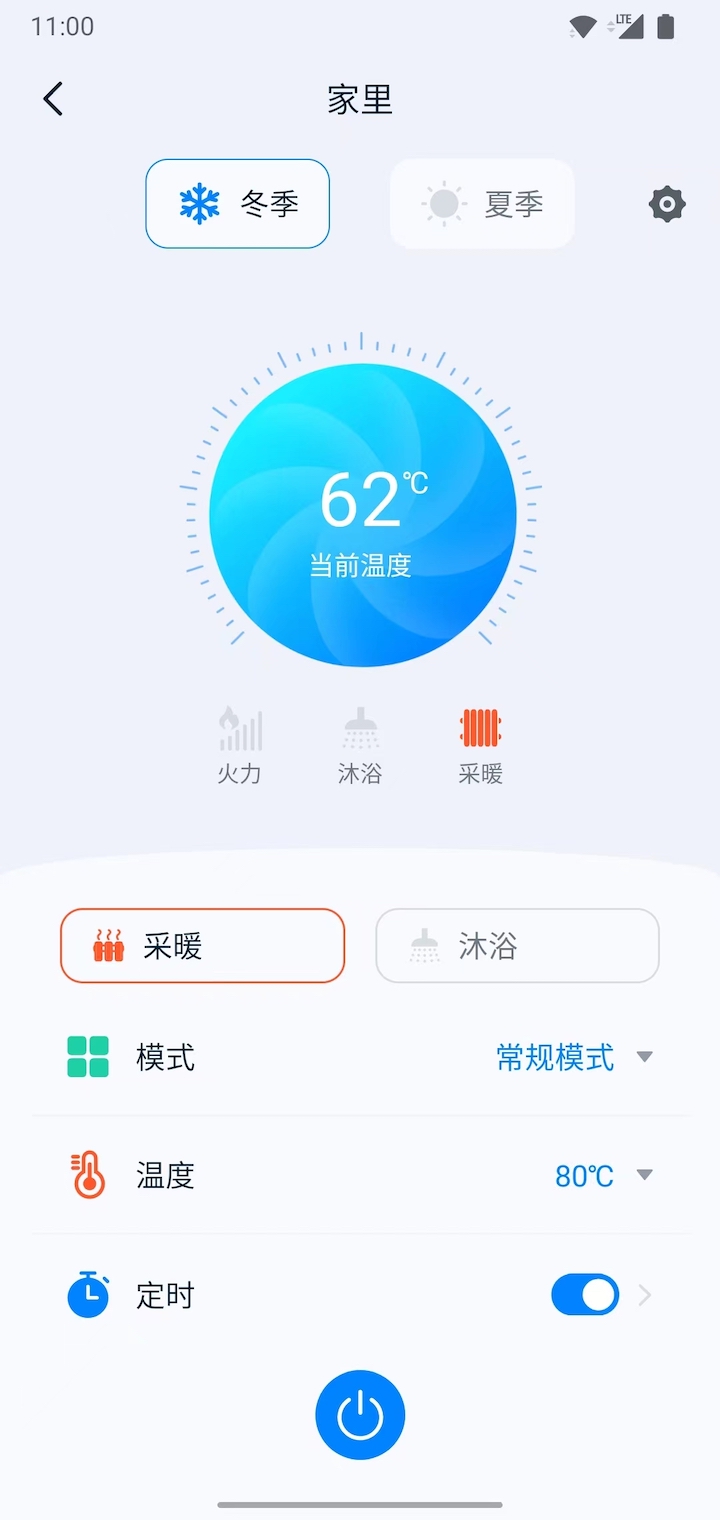Screen dimensions: 720x1520
Task: Tap the back arrow beside 家里
Action: tap(52, 99)
